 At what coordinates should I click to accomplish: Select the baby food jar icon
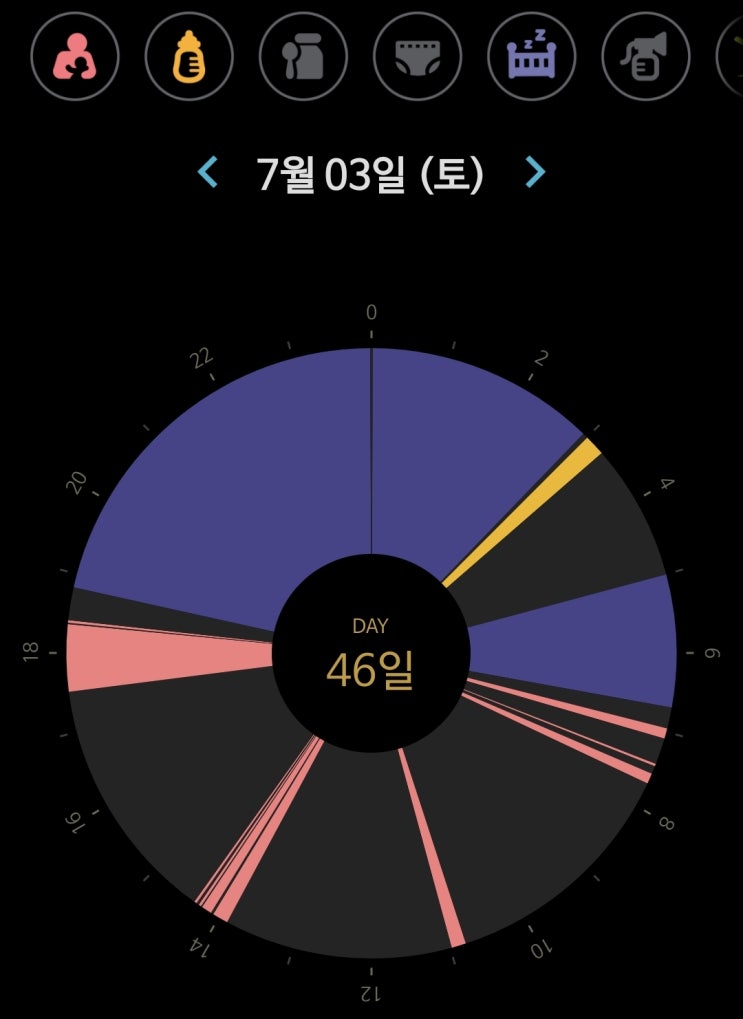[303, 57]
